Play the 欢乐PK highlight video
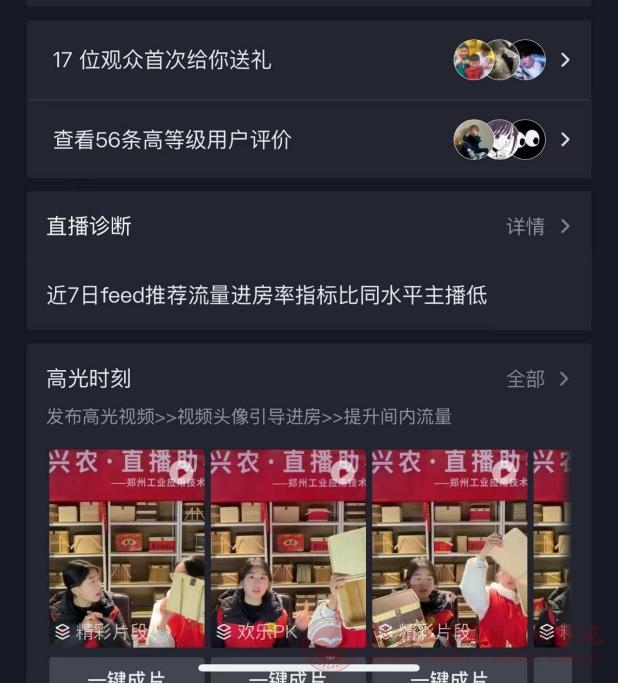The height and width of the screenshot is (683, 618). [289, 548]
